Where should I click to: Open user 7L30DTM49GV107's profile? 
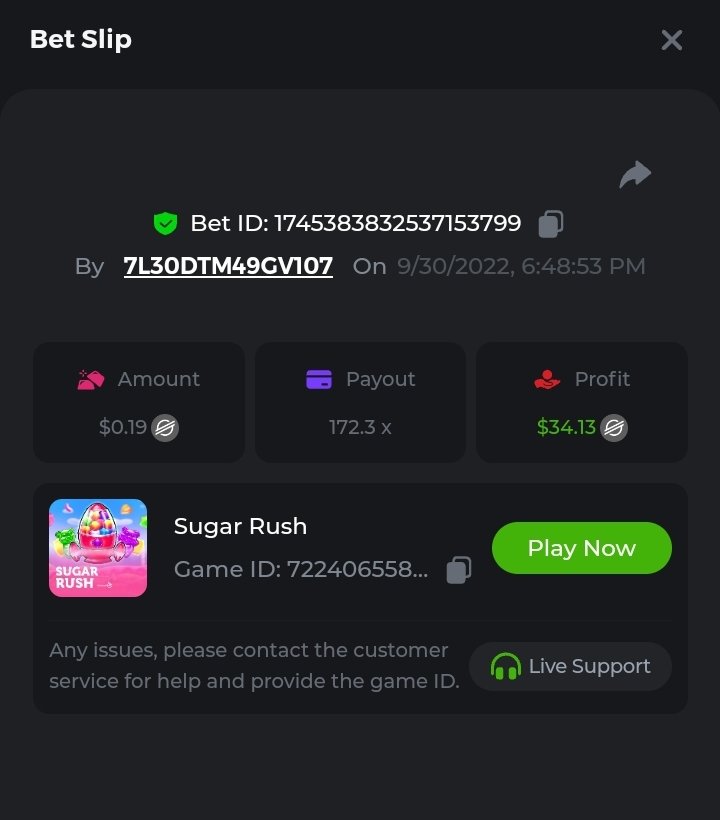click(x=228, y=266)
